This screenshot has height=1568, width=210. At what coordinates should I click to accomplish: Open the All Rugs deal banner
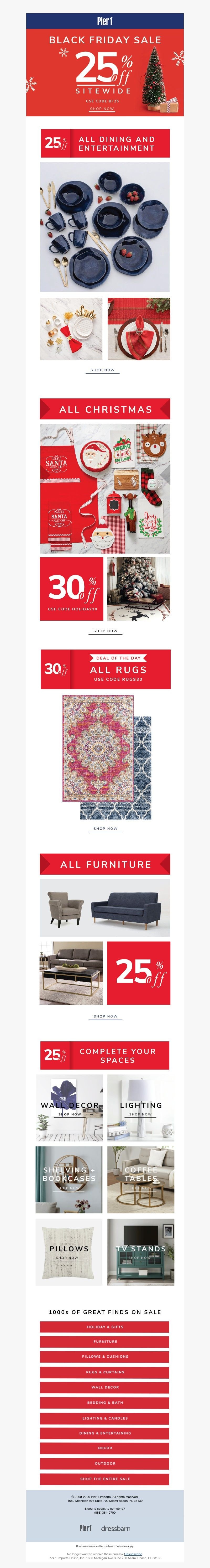click(x=105, y=669)
